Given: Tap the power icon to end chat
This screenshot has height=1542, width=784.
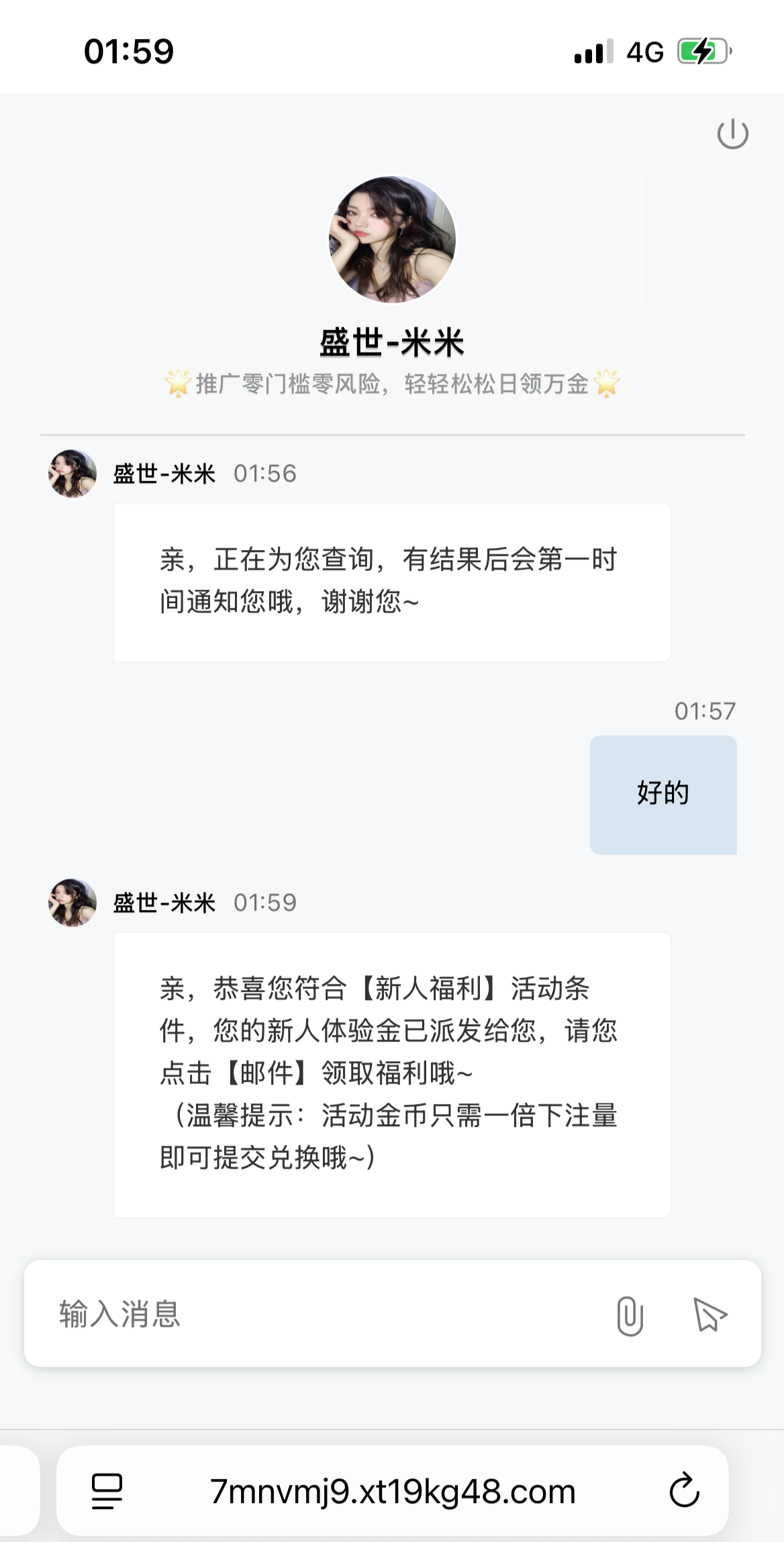Looking at the screenshot, I should coord(732,134).
